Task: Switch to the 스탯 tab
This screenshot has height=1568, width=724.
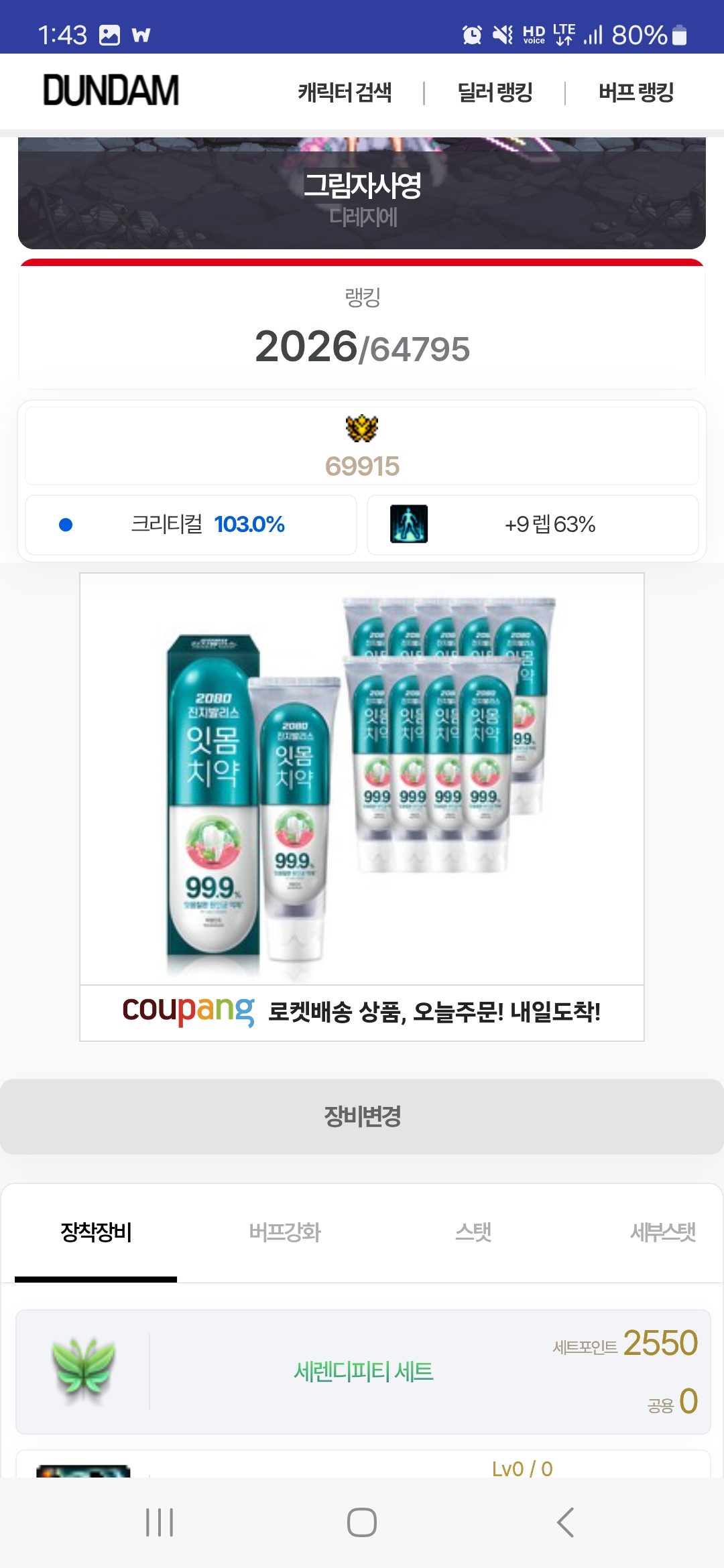Action: coord(473,1232)
